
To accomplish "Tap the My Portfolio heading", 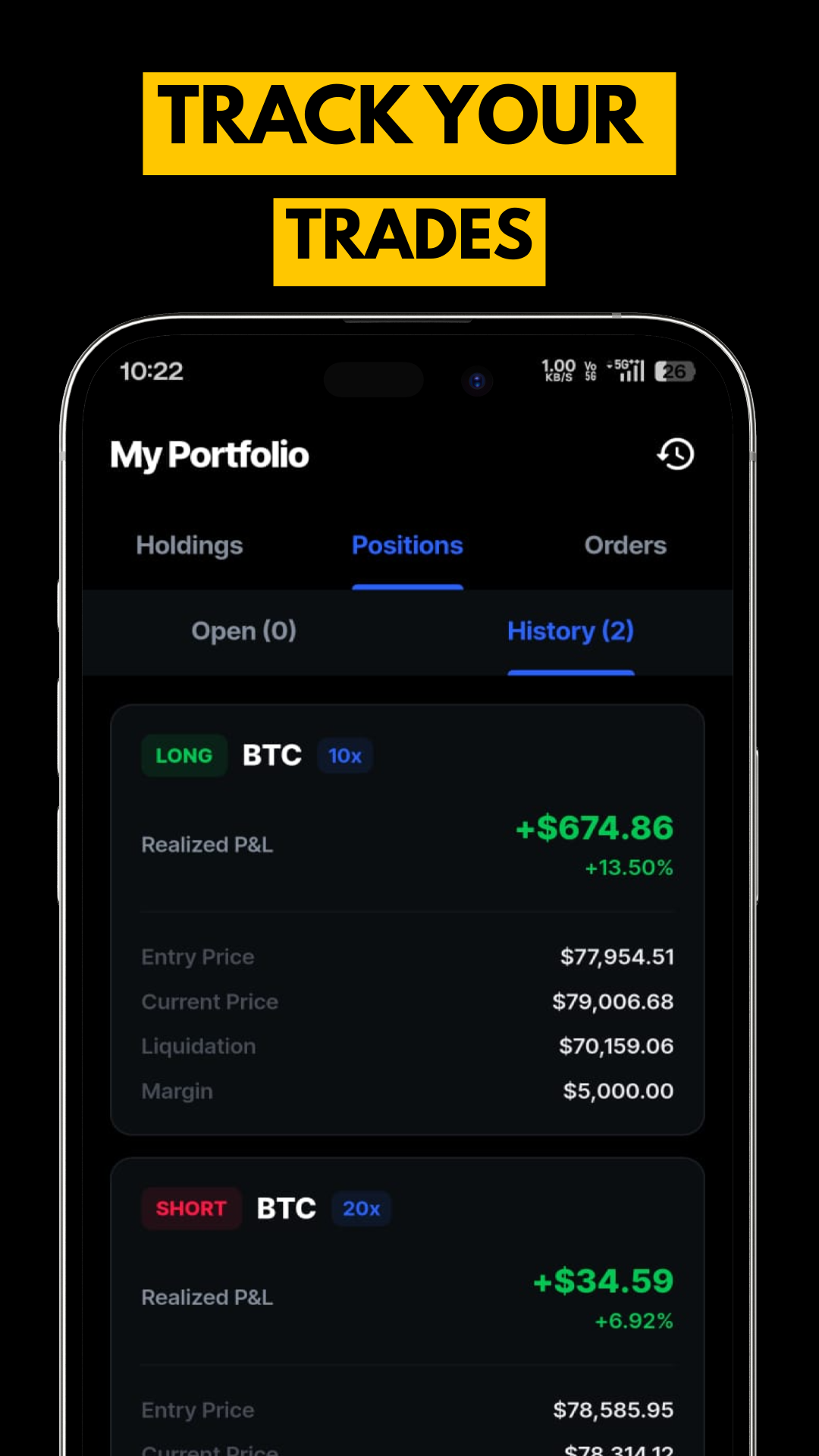I will 209,453.
